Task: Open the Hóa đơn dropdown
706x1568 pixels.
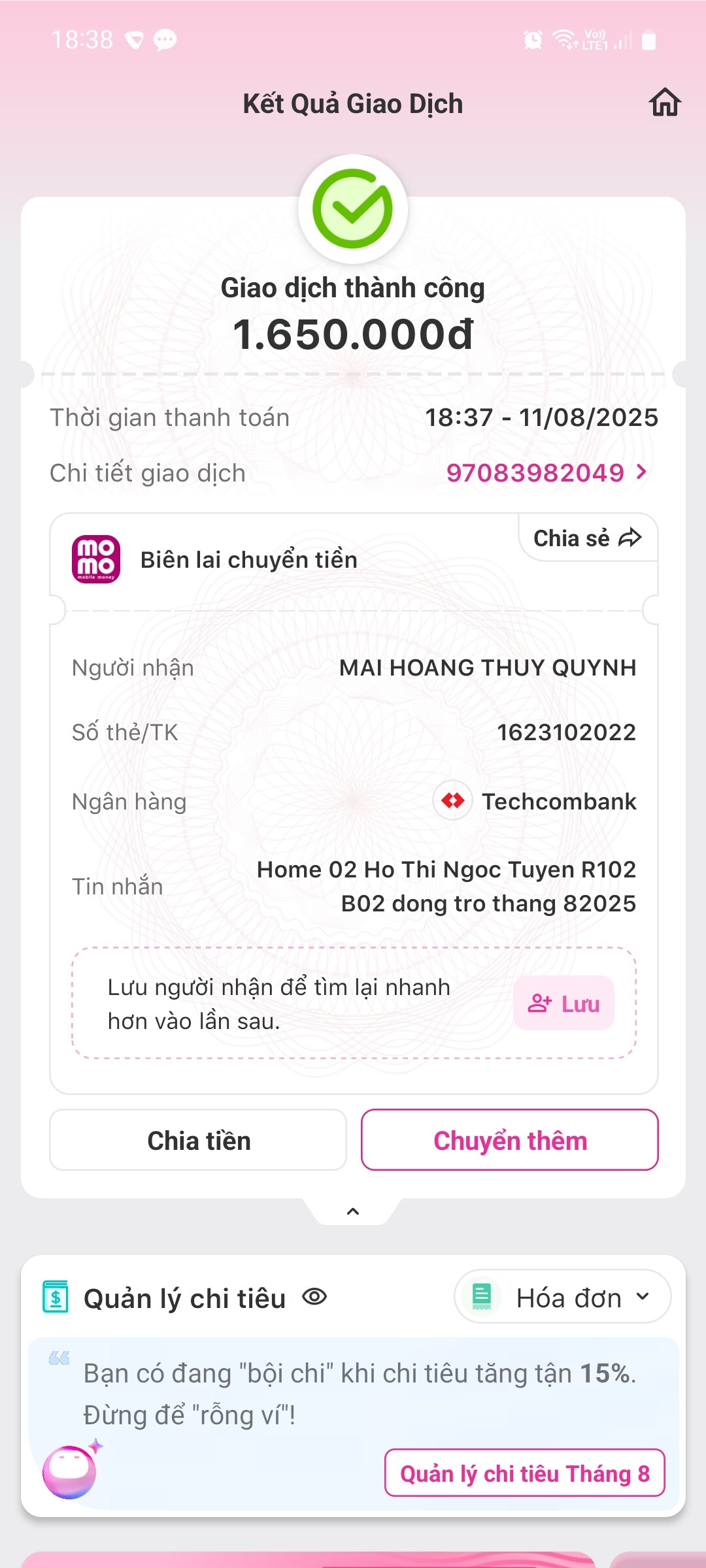Action: tap(562, 1297)
